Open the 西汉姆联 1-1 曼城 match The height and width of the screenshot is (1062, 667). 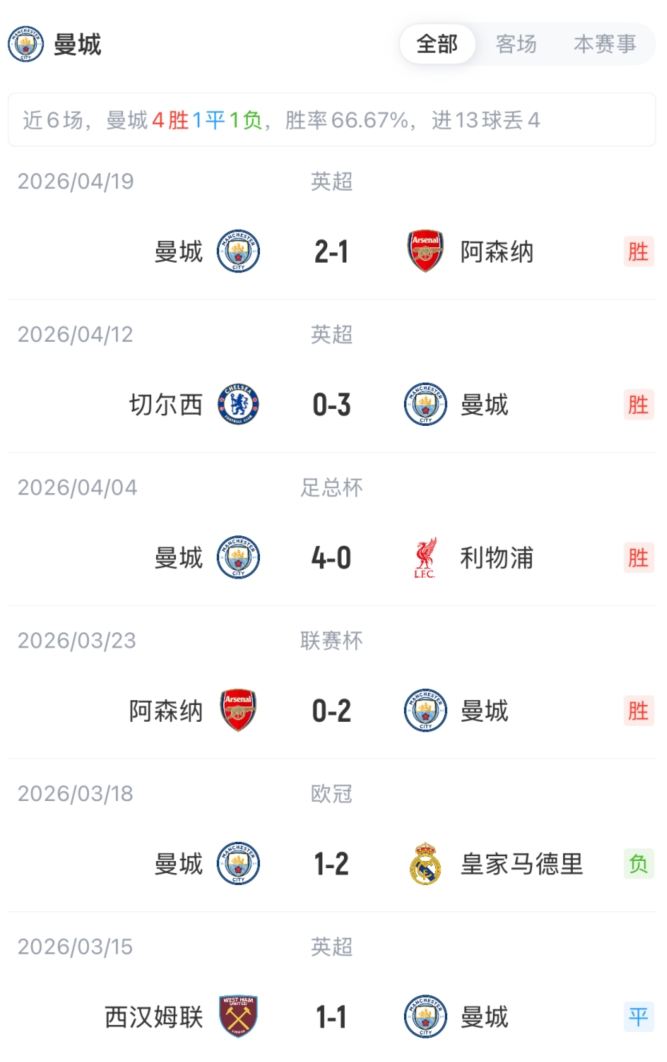pyautogui.click(x=331, y=1017)
